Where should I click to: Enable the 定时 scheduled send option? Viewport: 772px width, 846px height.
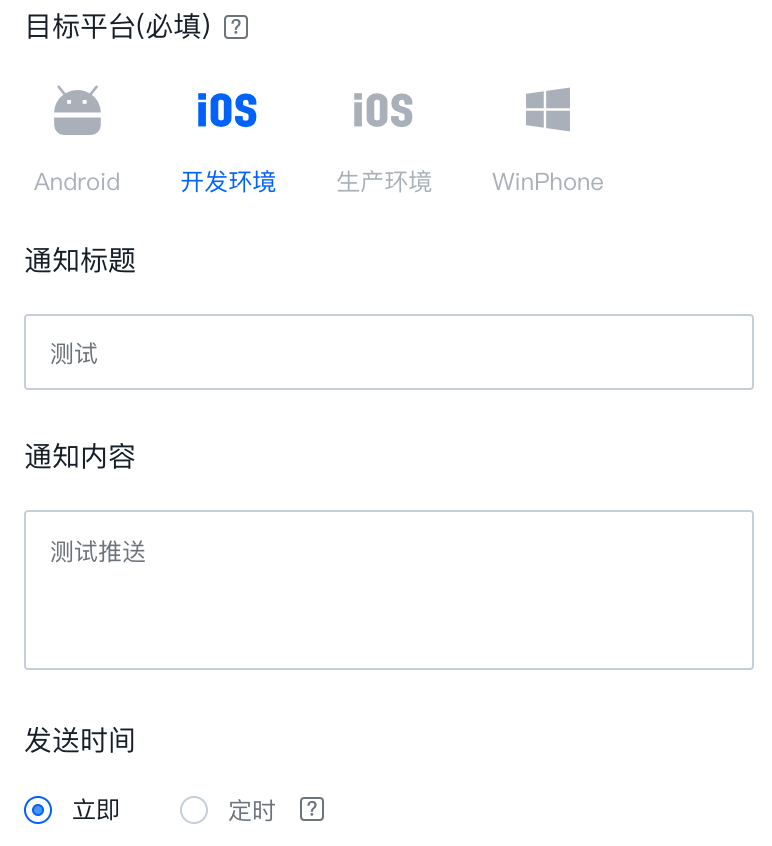(194, 810)
